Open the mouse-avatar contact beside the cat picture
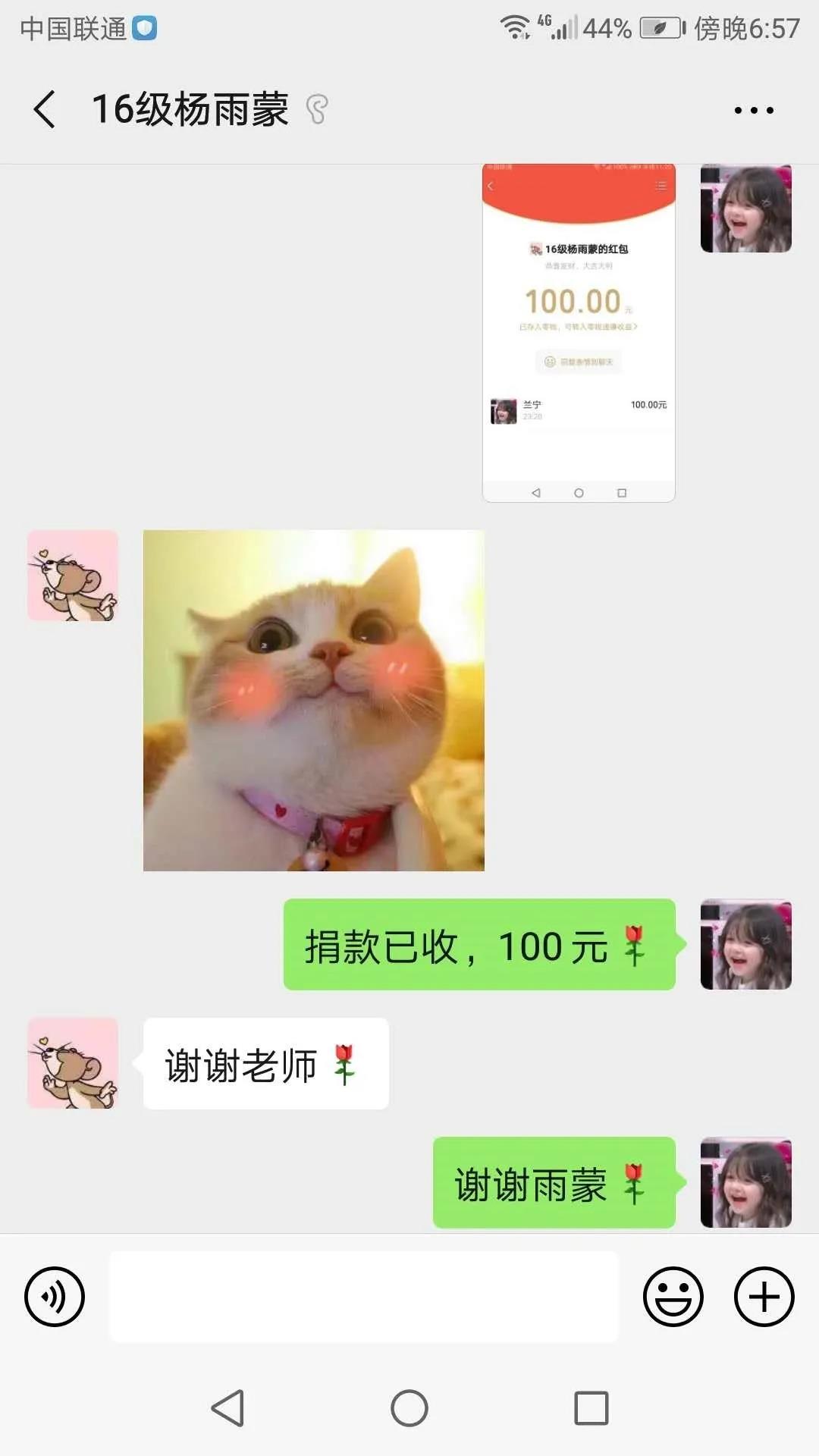This screenshot has width=819, height=1456. [73, 576]
